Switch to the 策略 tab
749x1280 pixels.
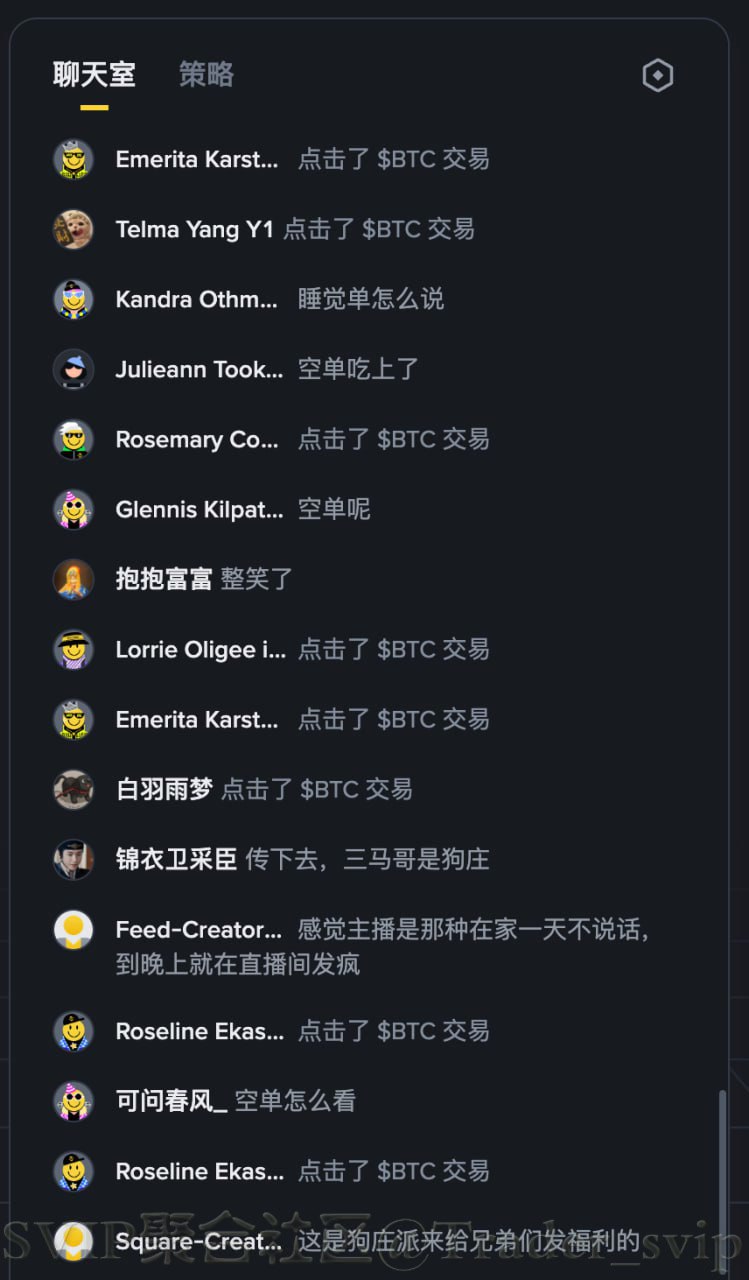(206, 74)
